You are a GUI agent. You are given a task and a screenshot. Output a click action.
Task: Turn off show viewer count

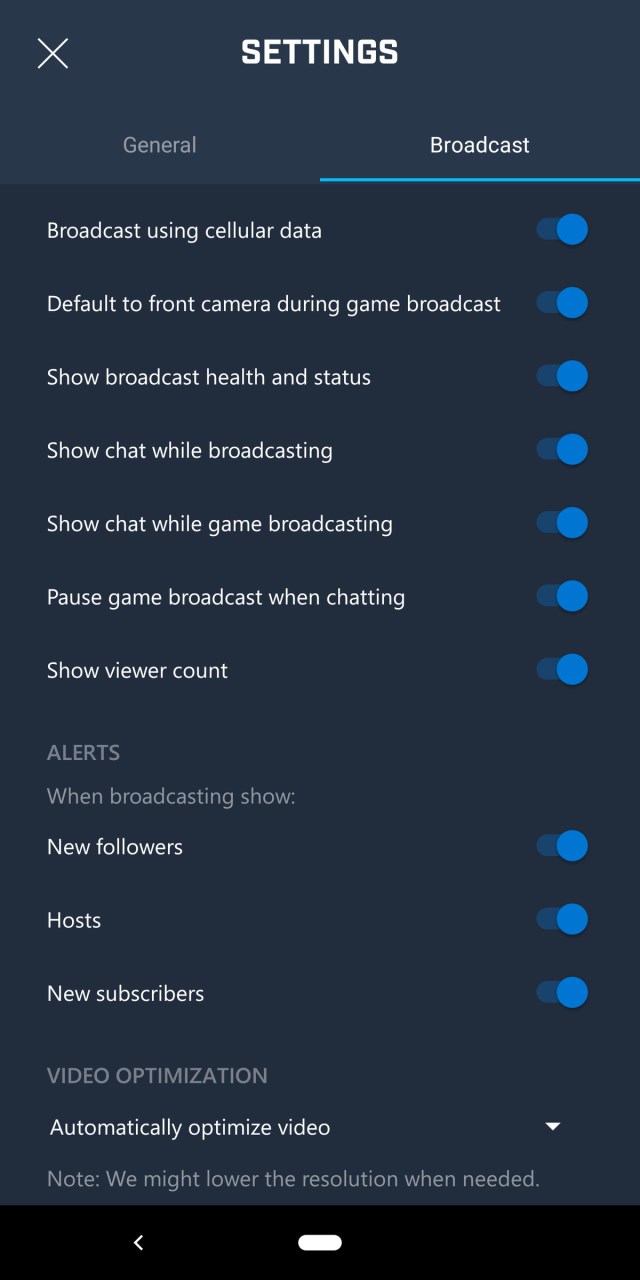coord(562,670)
